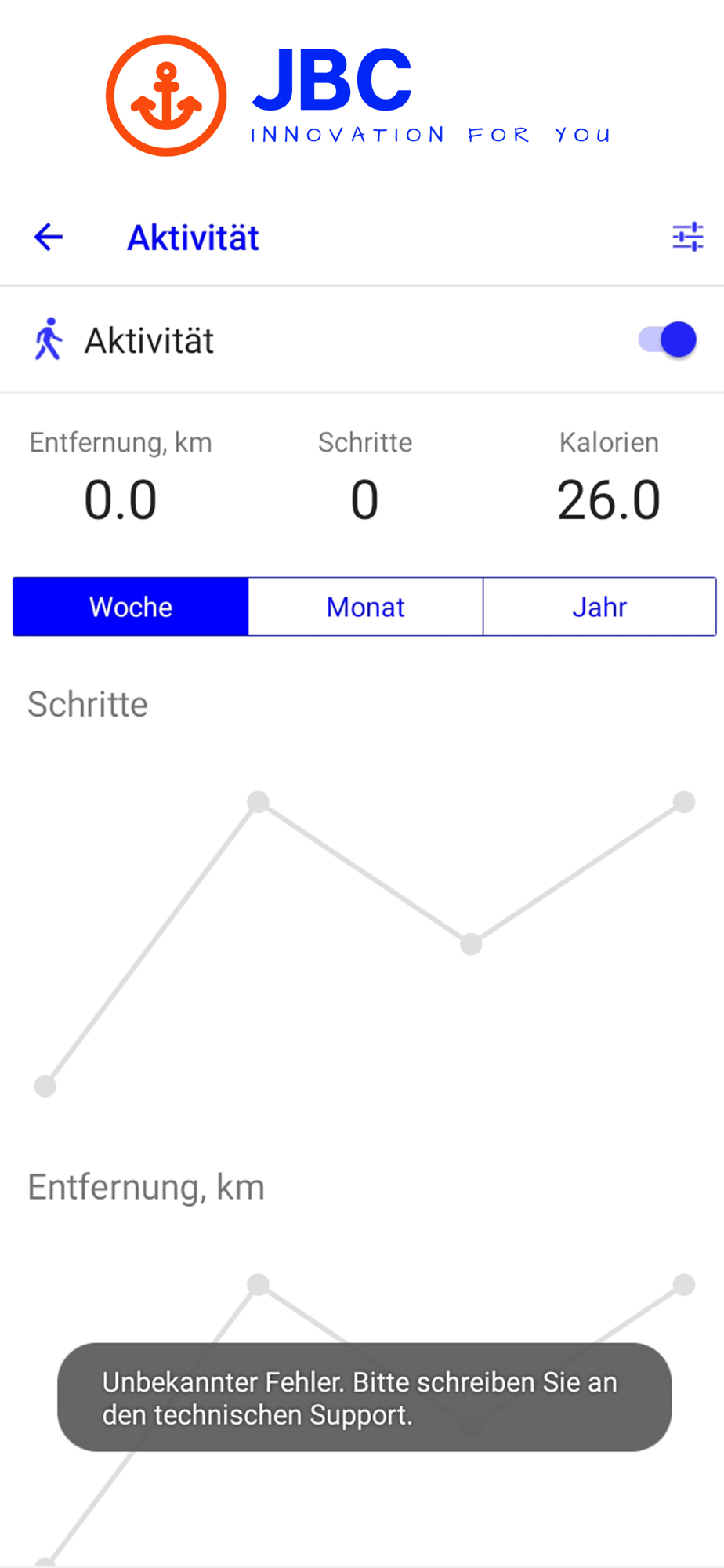Select the Woche tab
This screenshot has height=1568, width=724.
pos(131,607)
